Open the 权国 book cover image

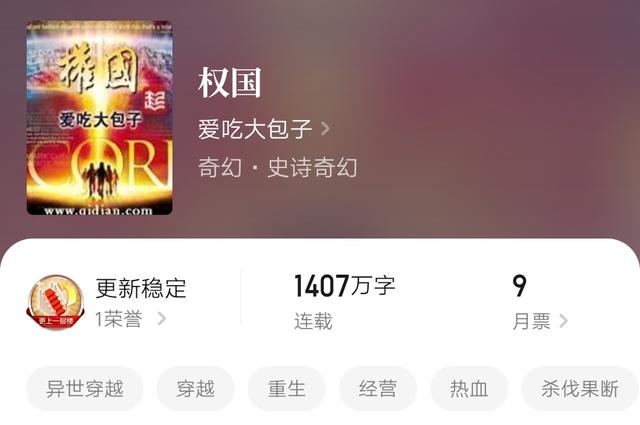pos(99,118)
